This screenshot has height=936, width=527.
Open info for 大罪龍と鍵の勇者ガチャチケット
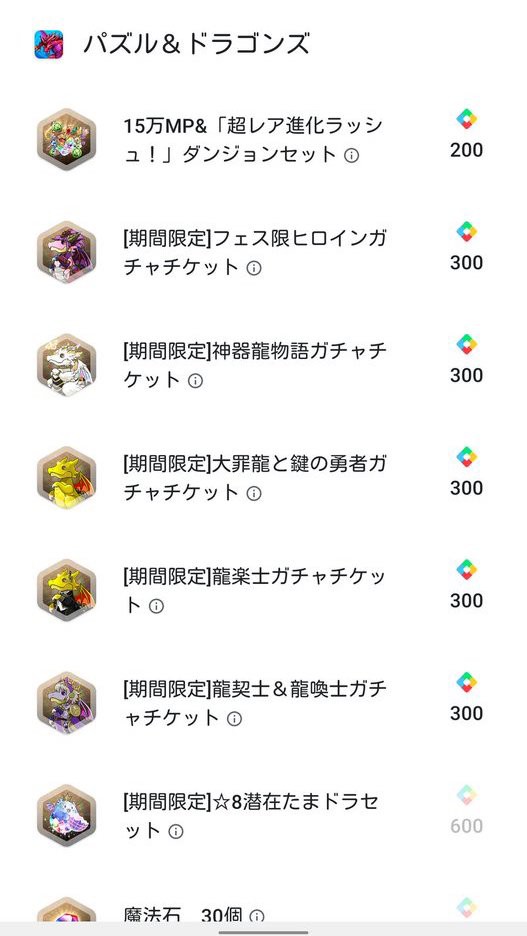[254, 494]
